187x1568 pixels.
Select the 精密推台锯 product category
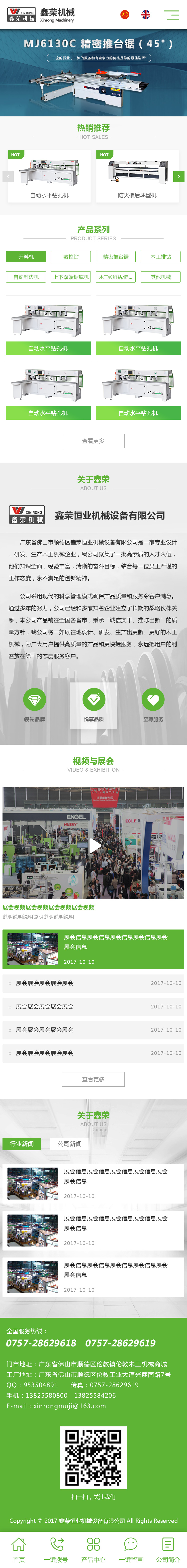click(116, 257)
